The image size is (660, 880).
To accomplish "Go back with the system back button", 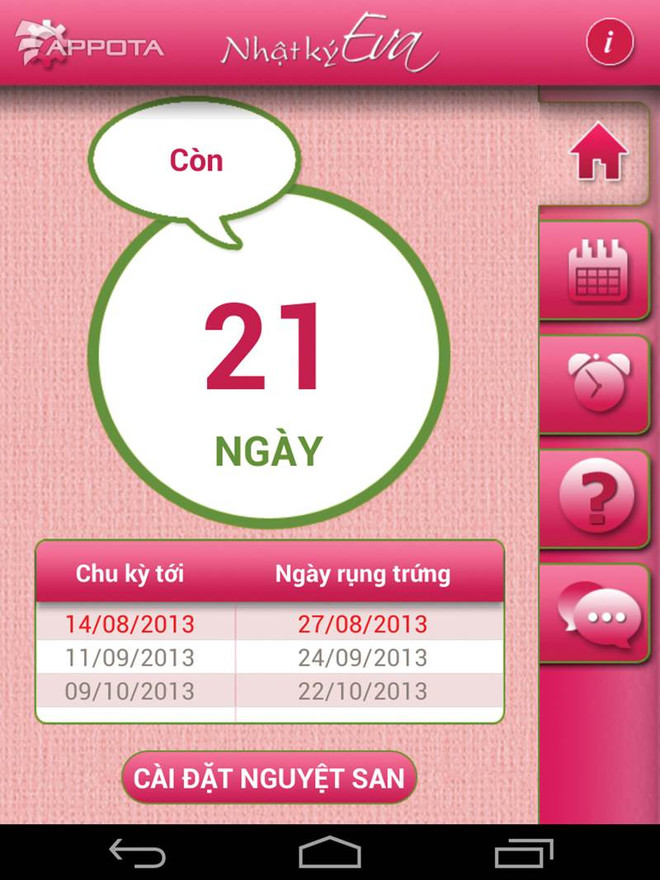I will pyautogui.click(x=137, y=852).
